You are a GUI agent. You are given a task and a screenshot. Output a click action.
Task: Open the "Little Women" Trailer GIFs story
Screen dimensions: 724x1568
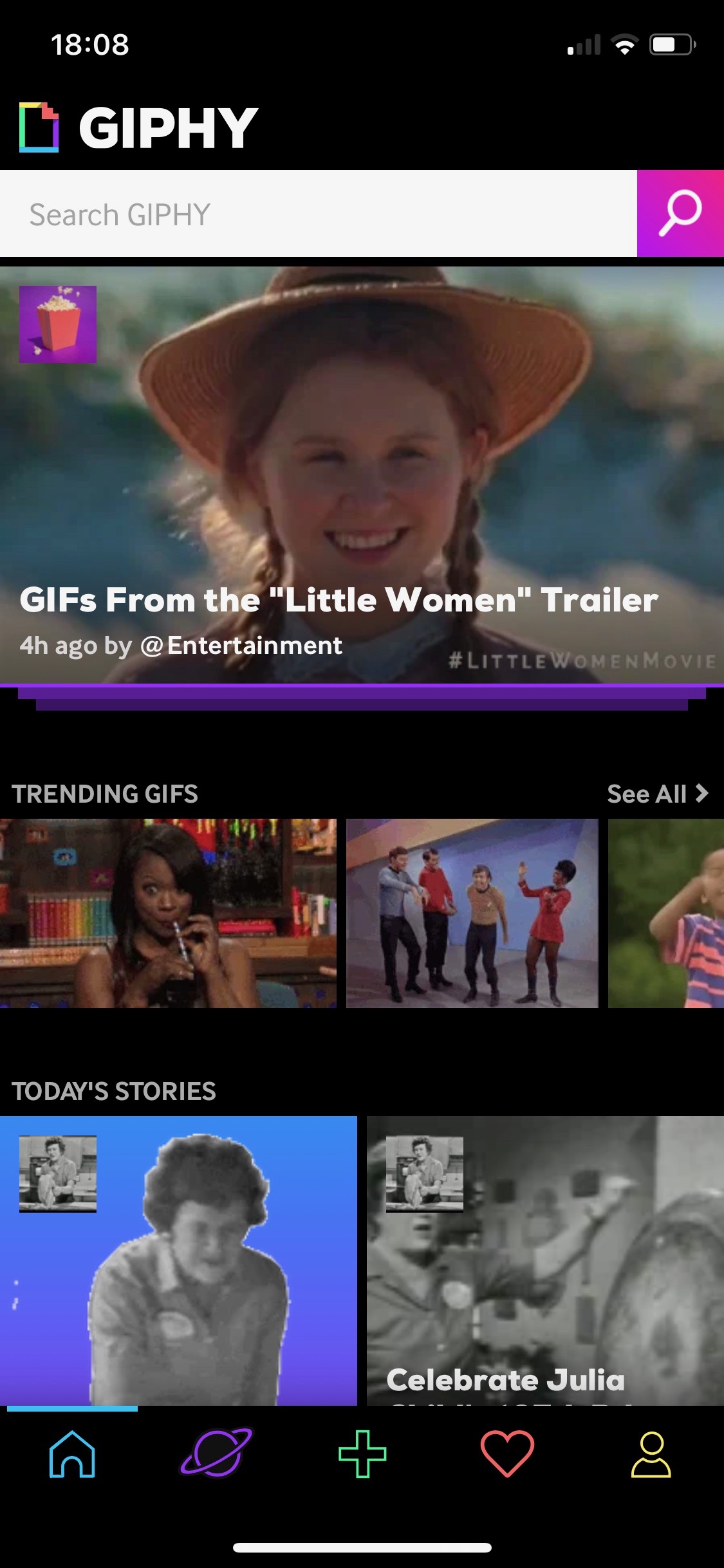point(362,475)
